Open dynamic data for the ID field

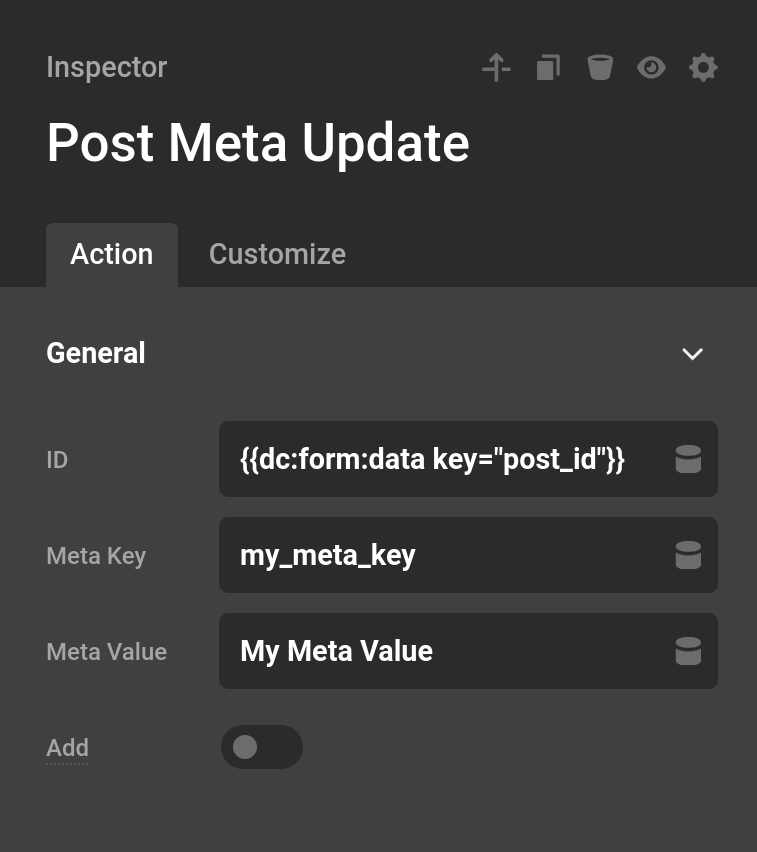[x=688, y=459]
